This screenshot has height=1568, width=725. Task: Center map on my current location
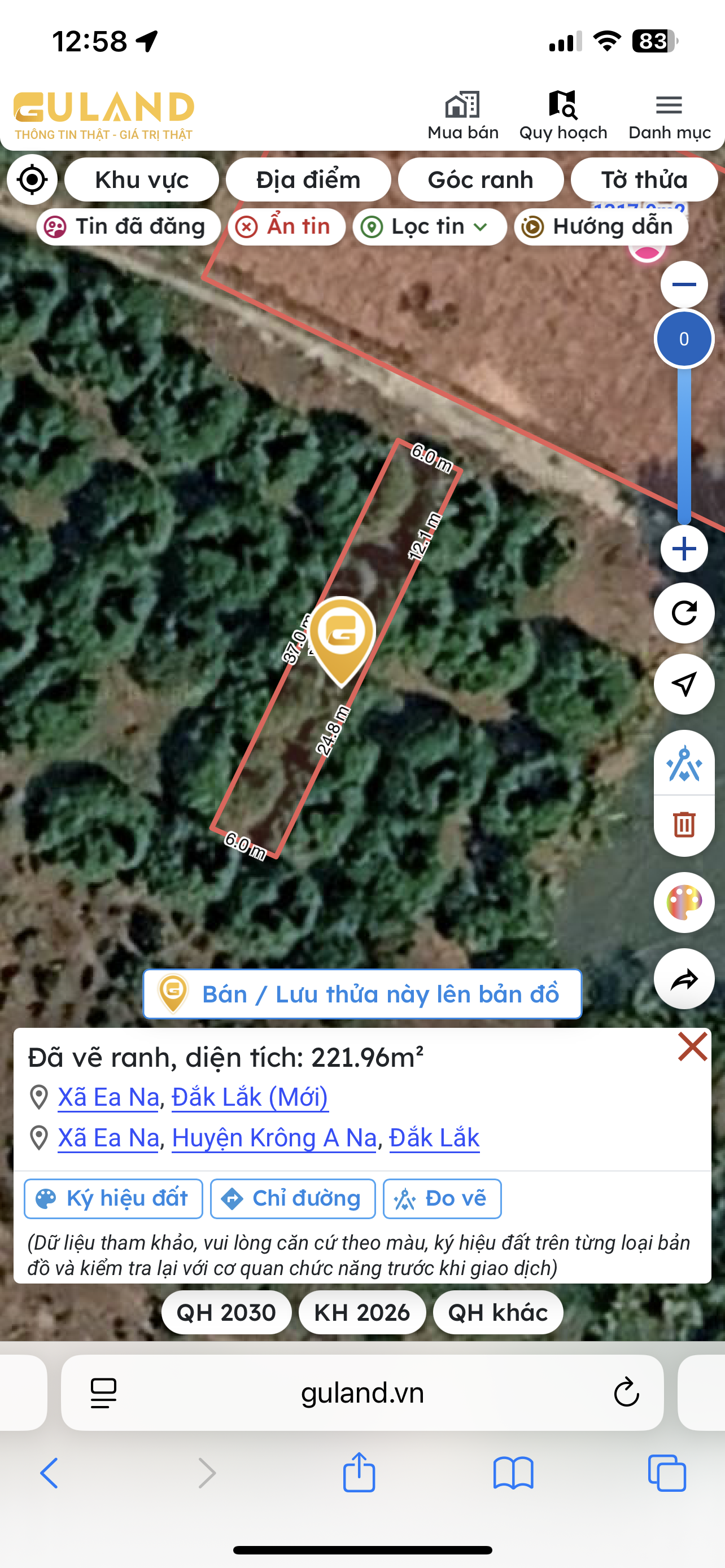pos(32,179)
